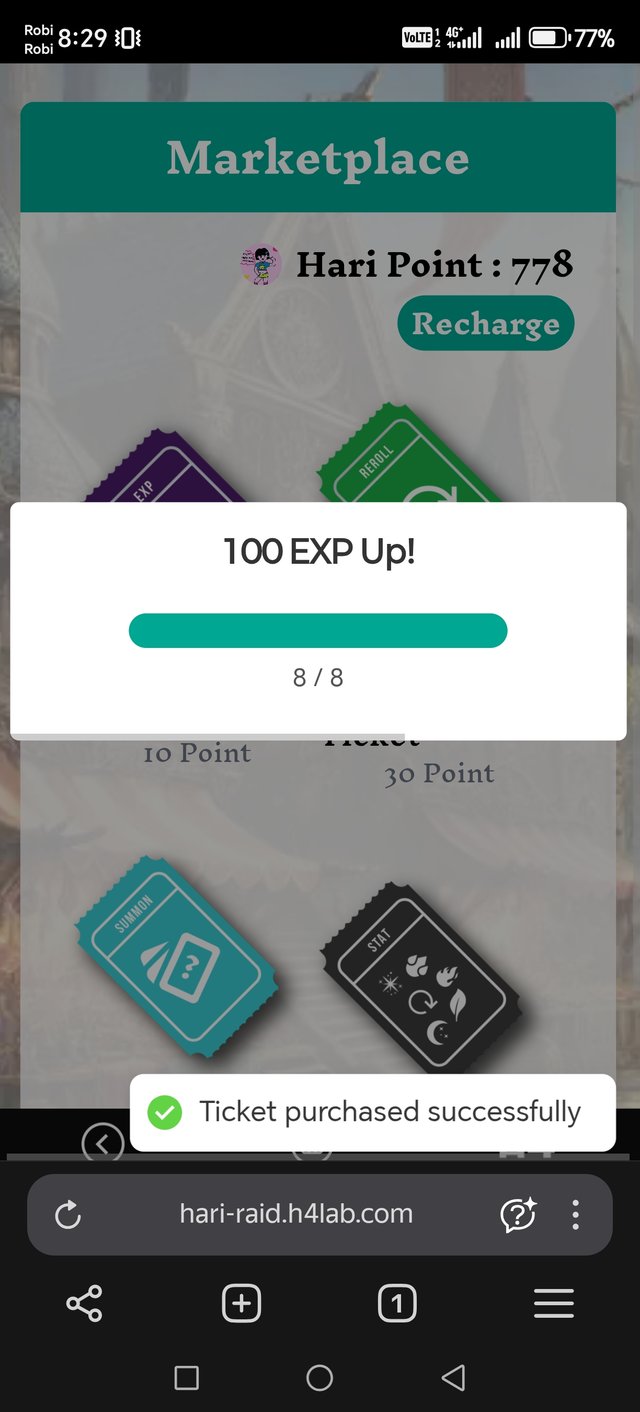
Task: Open browser overflow menu
Action: (x=575, y=1215)
